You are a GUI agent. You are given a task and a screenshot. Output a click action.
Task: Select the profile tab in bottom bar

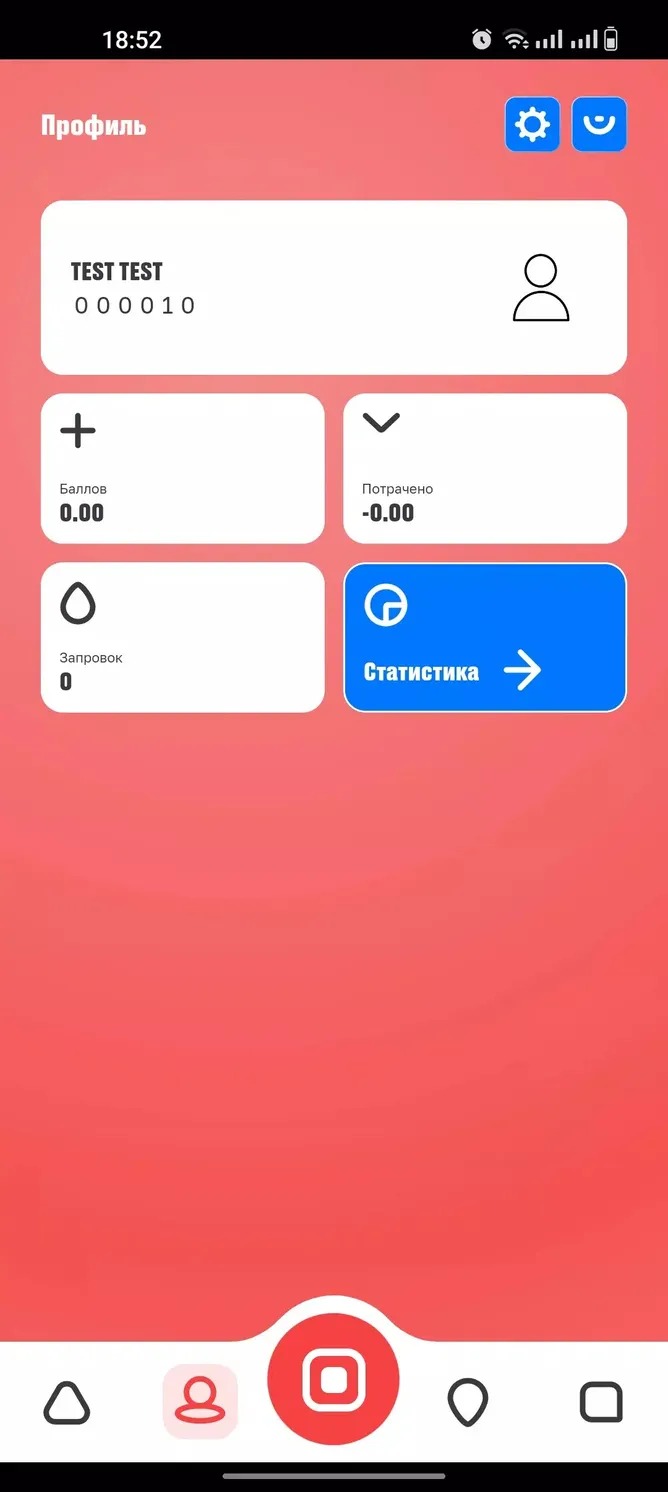point(200,1401)
